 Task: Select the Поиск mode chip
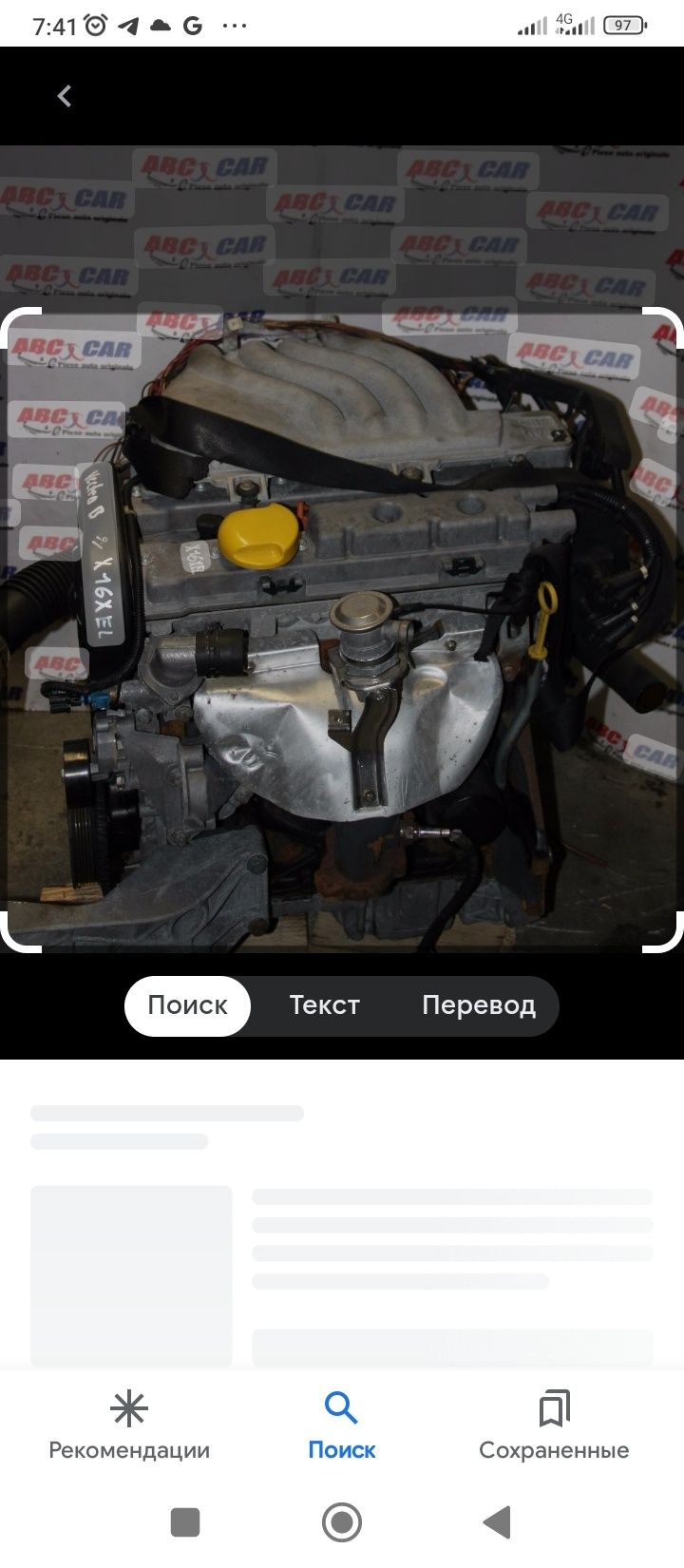coord(187,1005)
